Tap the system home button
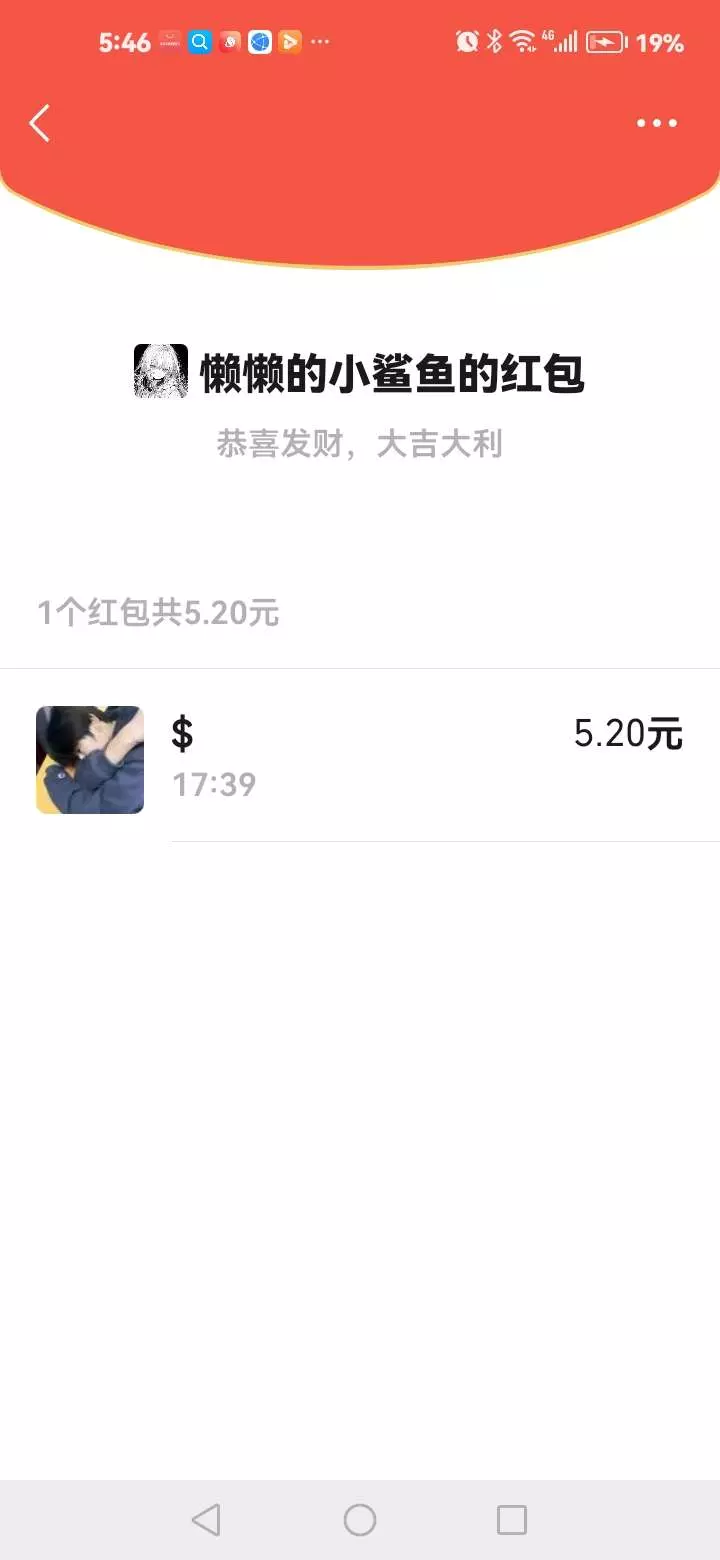The image size is (720, 1560). click(x=360, y=1520)
